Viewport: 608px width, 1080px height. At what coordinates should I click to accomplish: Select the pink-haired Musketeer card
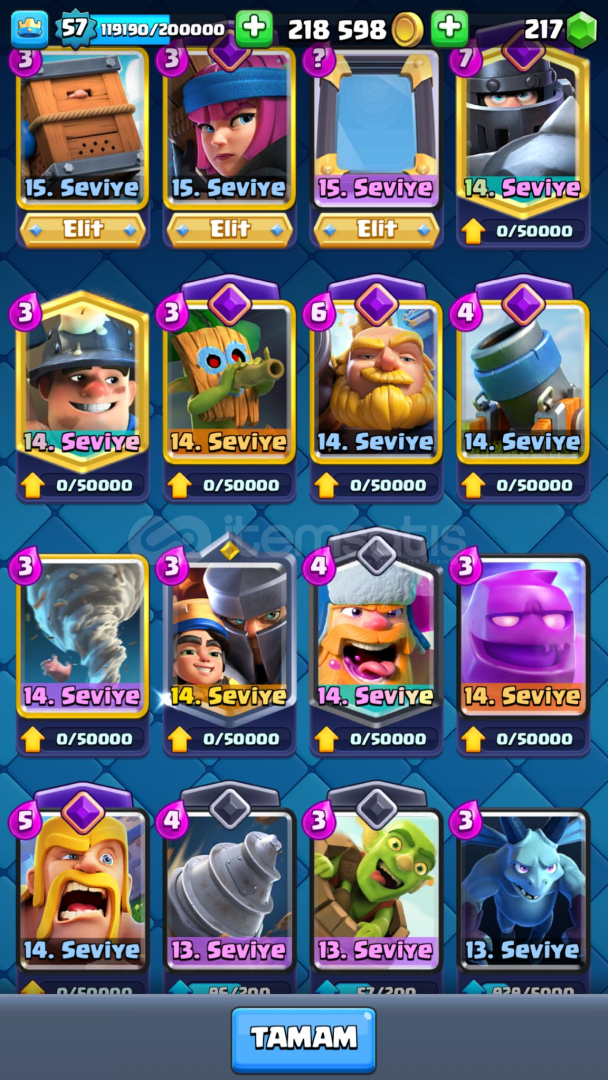(x=229, y=127)
